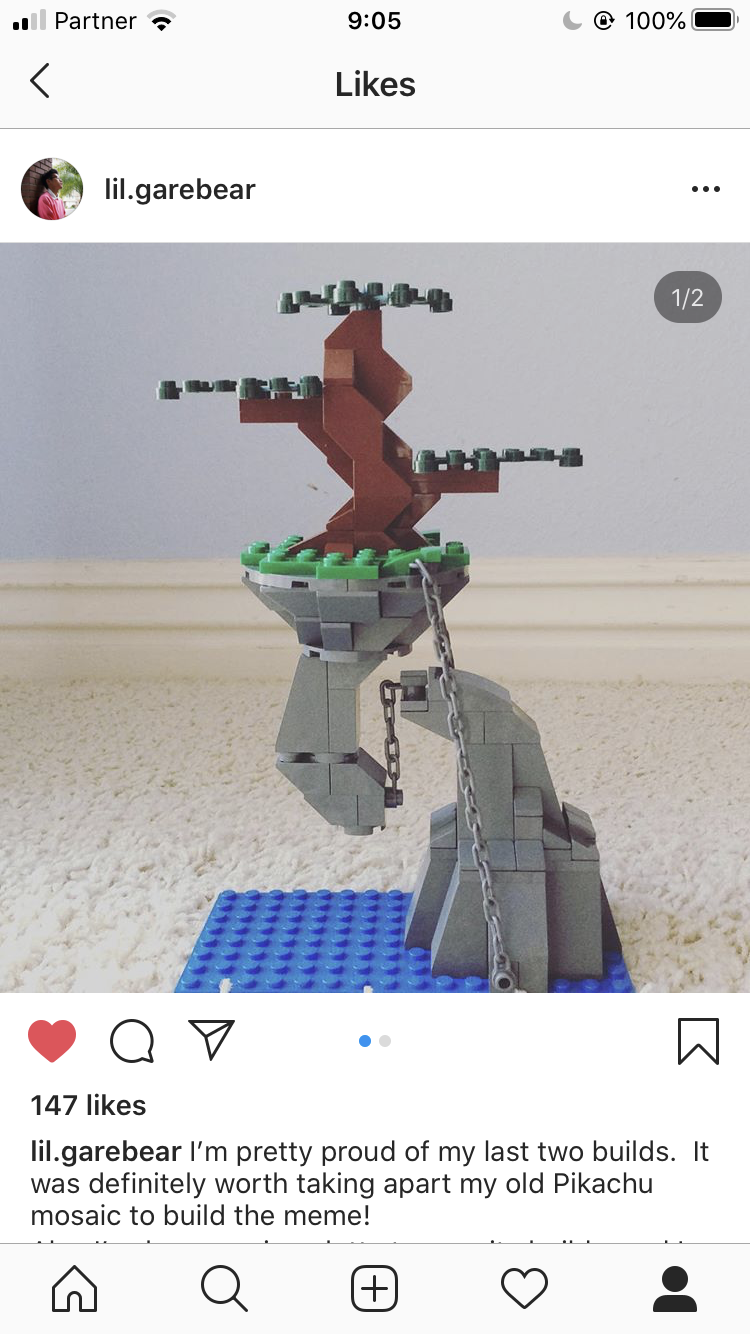Save the post with the bookmark icon
This screenshot has height=1334, width=750.
click(x=697, y=1041)
